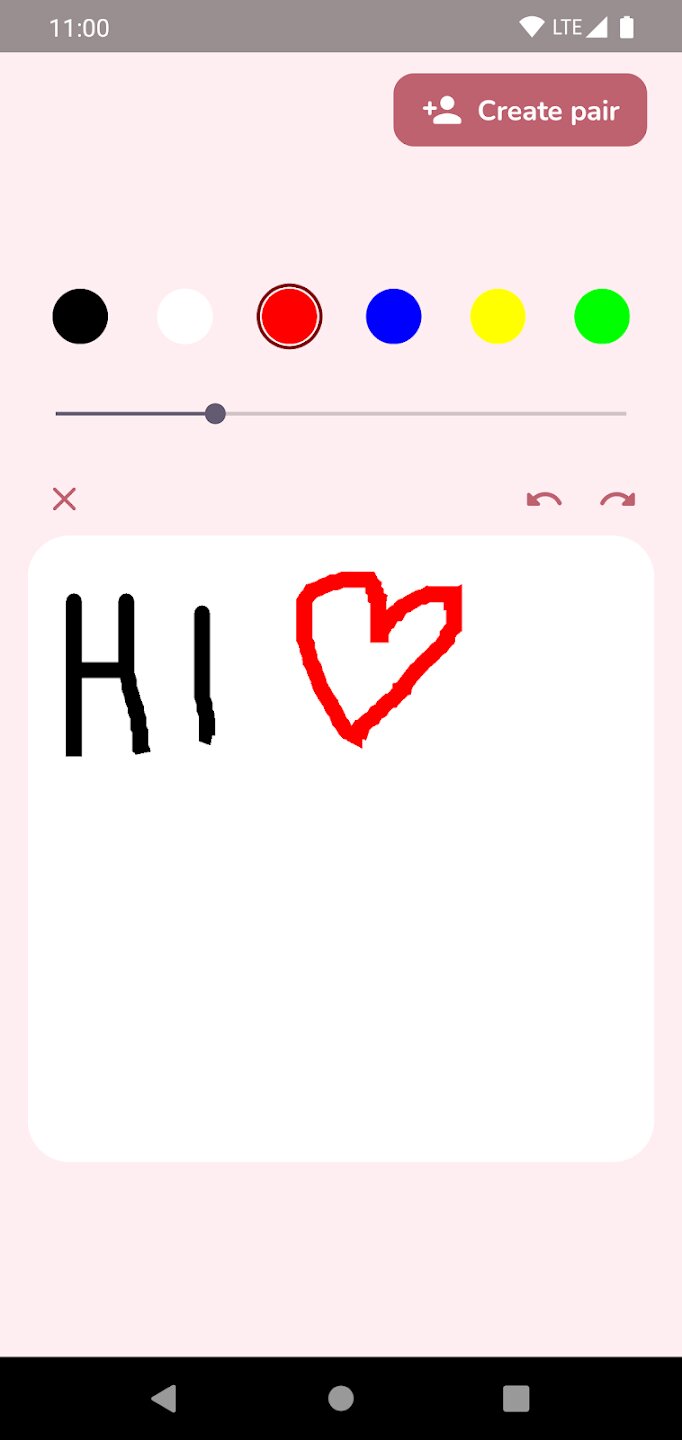Tap the Create pair button

point(520,110)
